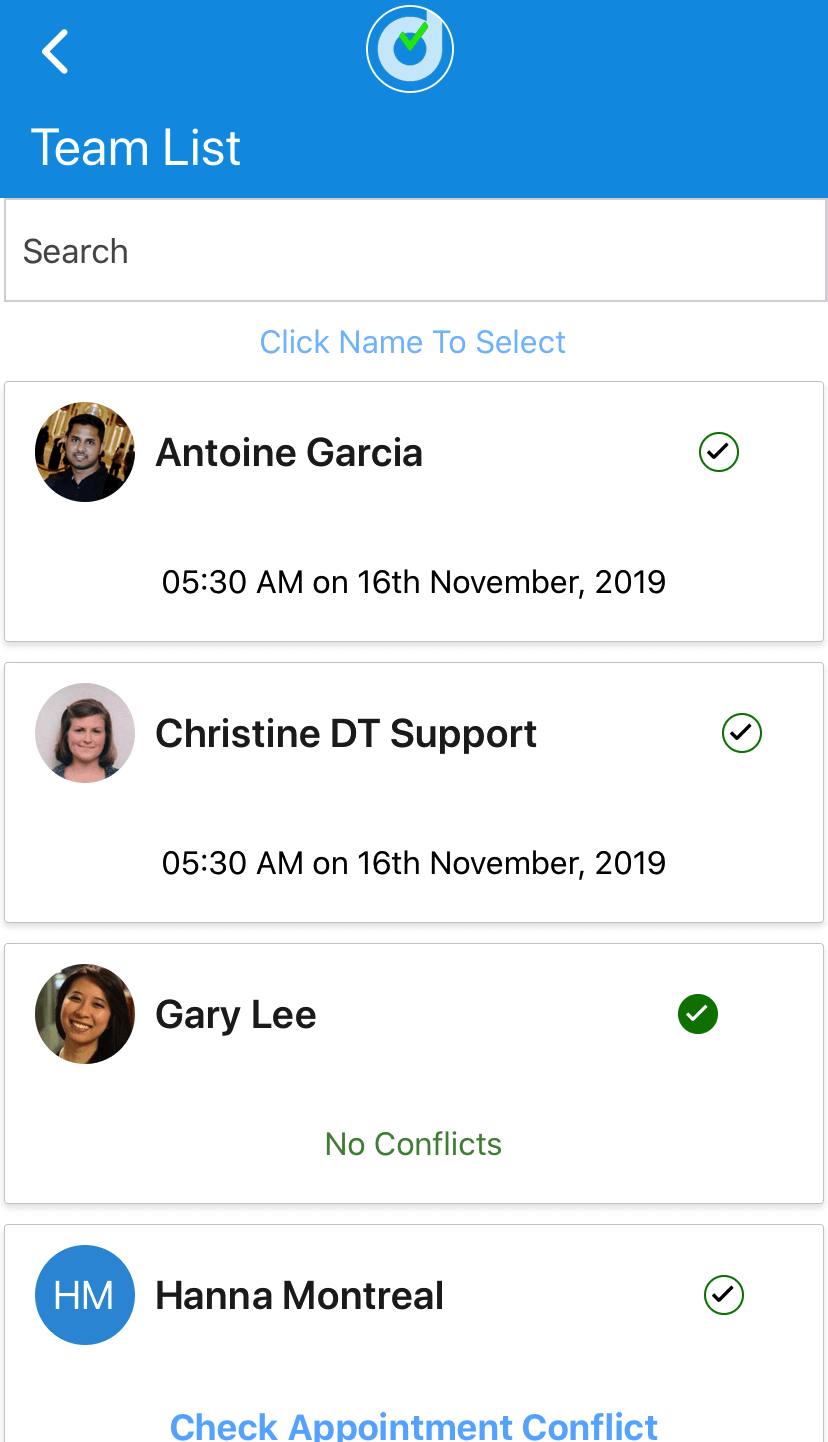Screen dimensions: 828x1442
Task: Tap the Search field in Team List
Action: [x=415, y=251]
